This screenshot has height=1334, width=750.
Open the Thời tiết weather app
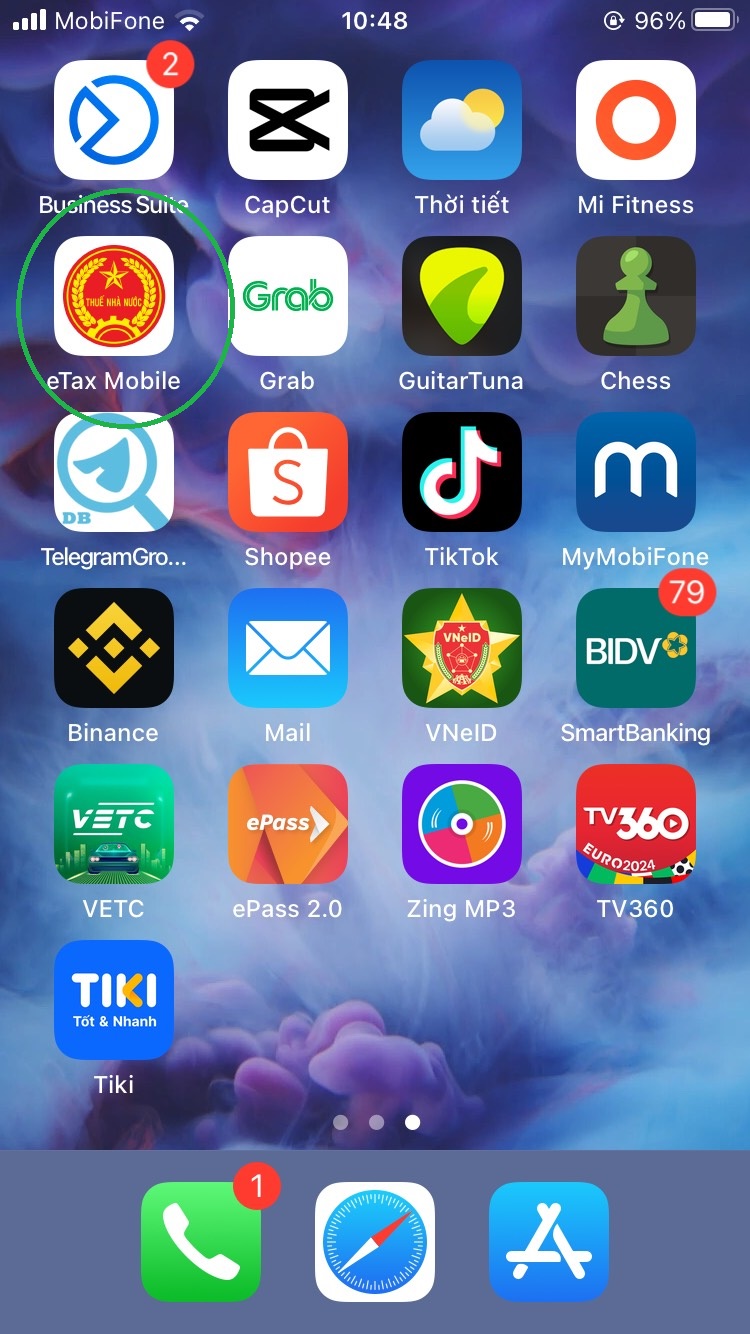461,120
